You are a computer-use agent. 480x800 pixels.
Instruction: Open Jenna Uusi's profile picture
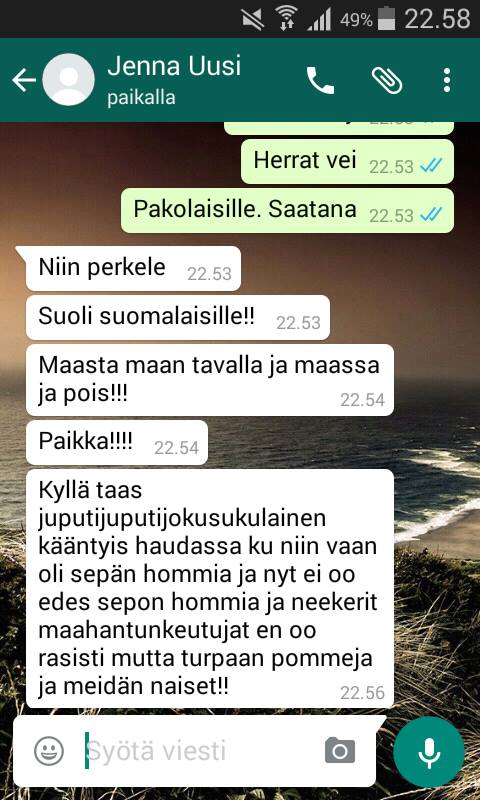pos(68,80)
